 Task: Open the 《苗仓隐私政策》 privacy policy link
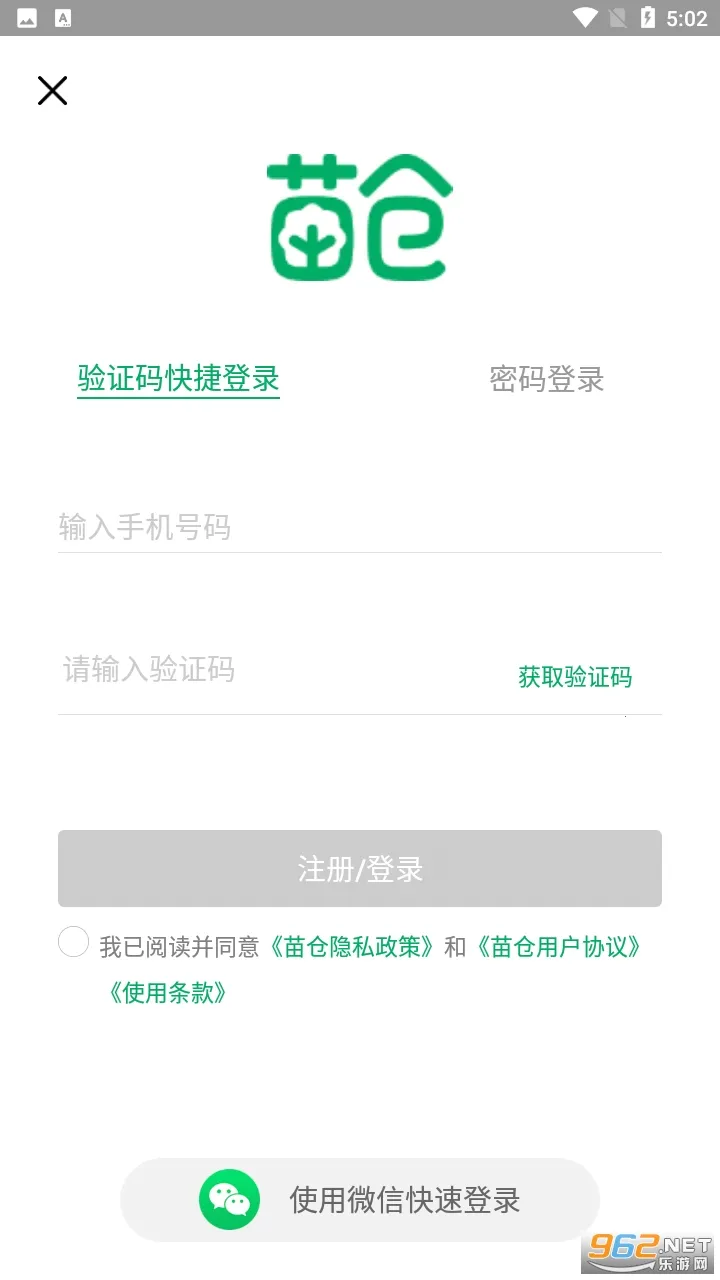coord(351,947)
